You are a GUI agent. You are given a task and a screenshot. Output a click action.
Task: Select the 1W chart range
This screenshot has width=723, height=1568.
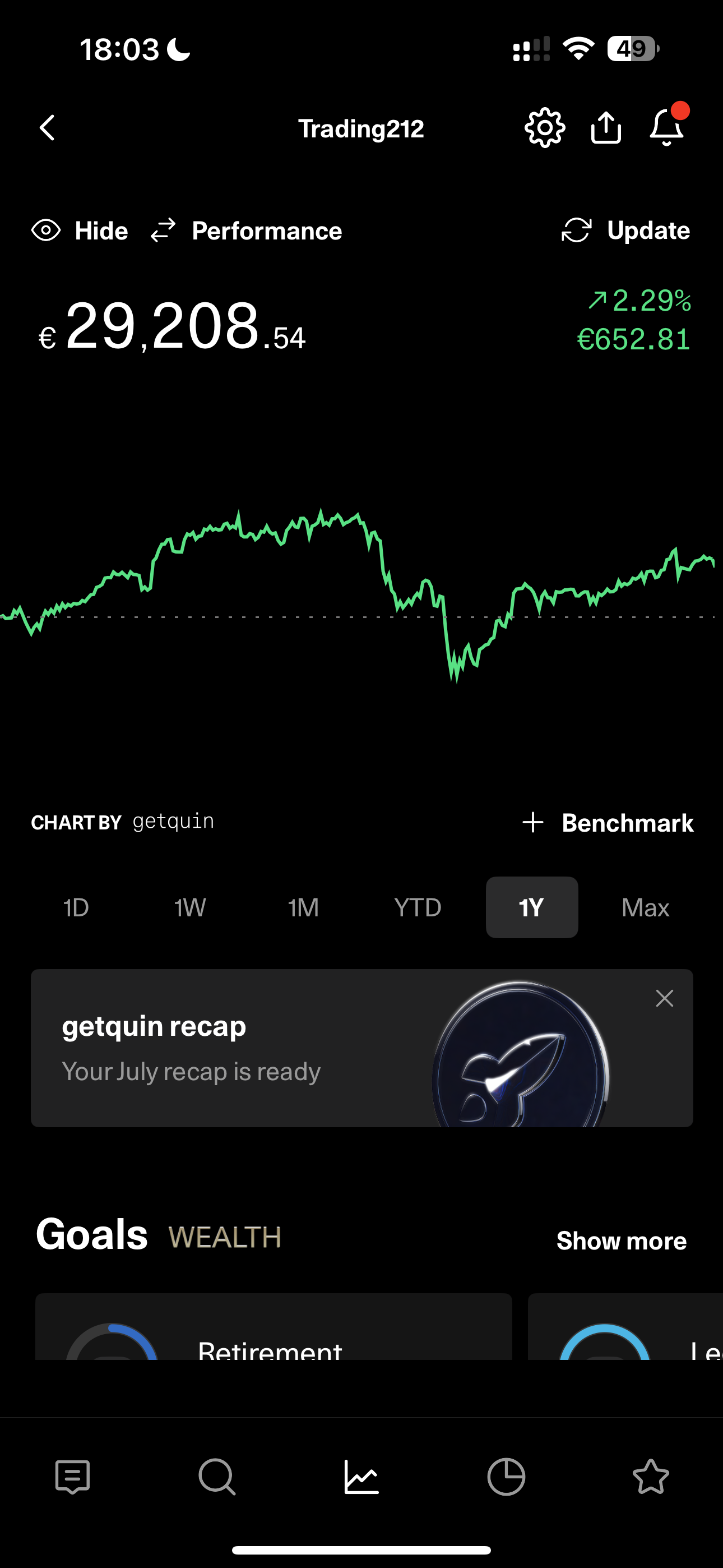click(x=190, y=907)
